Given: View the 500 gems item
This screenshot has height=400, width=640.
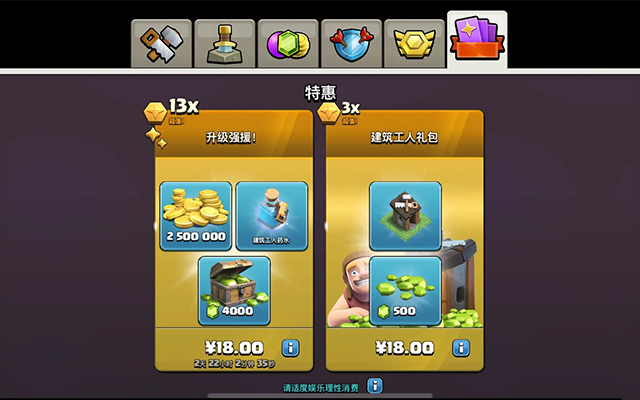Looking at the screenshot, I should [405, 291].
